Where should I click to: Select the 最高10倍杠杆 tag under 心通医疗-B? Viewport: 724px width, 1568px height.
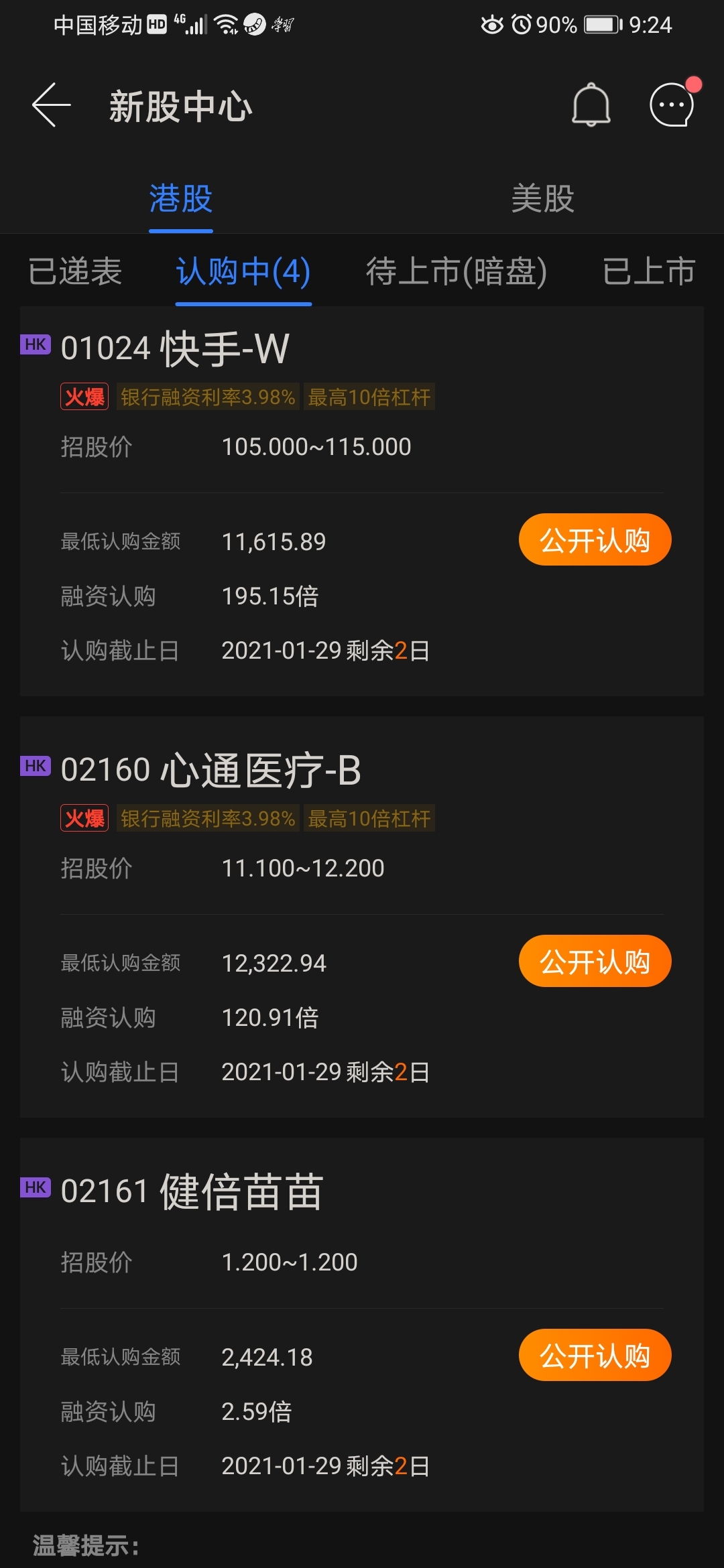(x=369, y=818)
